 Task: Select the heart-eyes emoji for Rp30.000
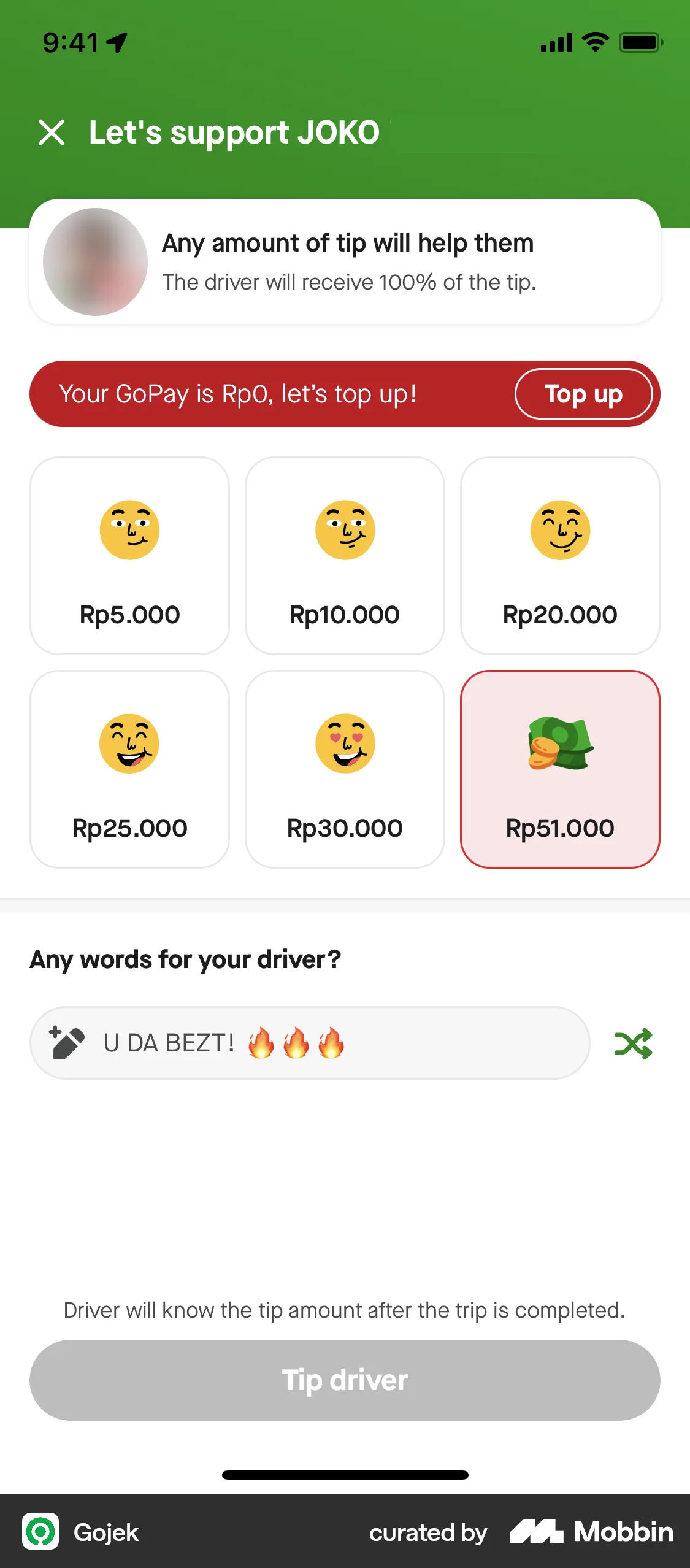(345, 742)
